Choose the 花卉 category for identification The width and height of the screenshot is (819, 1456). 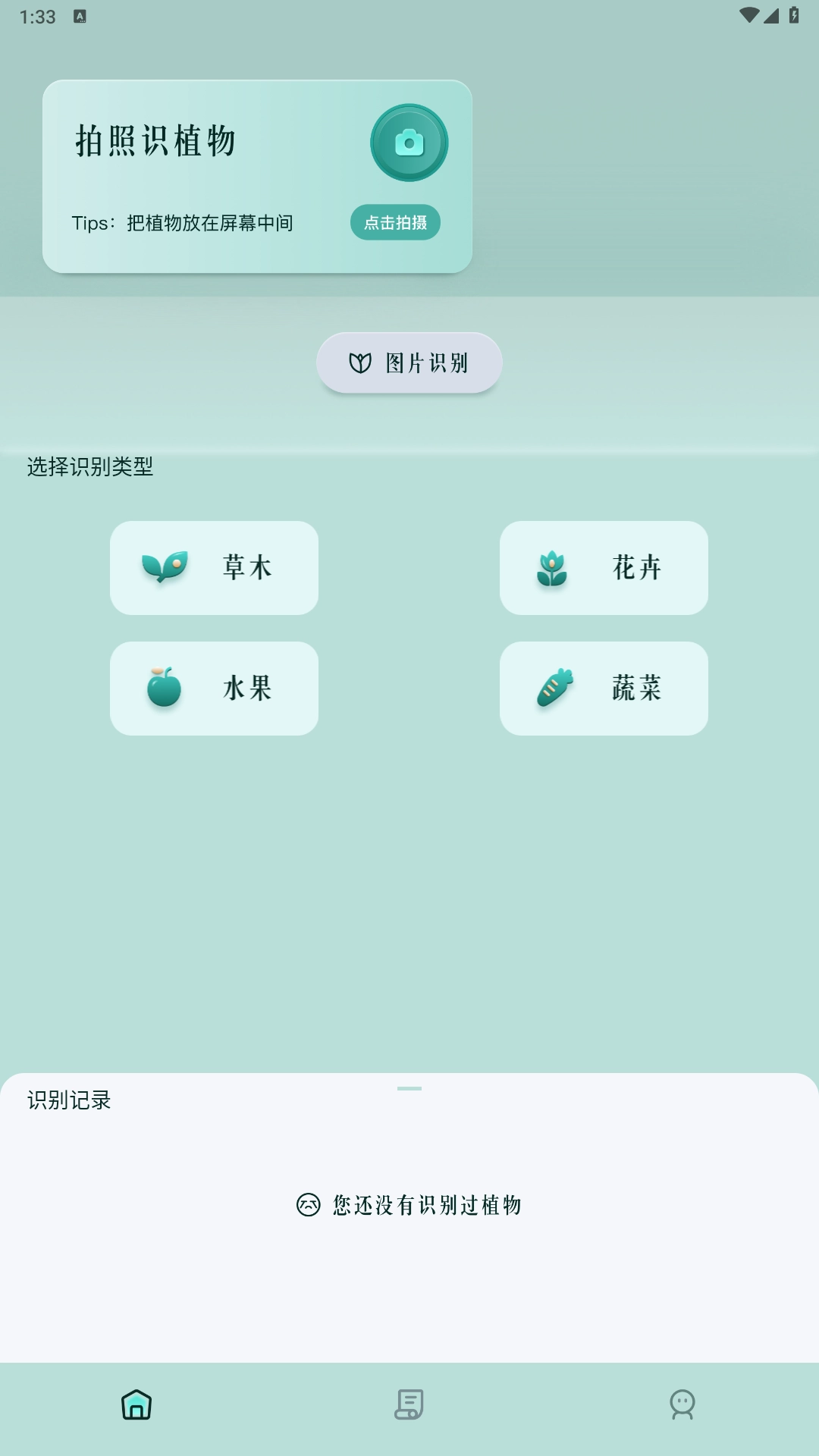[604, 568]
